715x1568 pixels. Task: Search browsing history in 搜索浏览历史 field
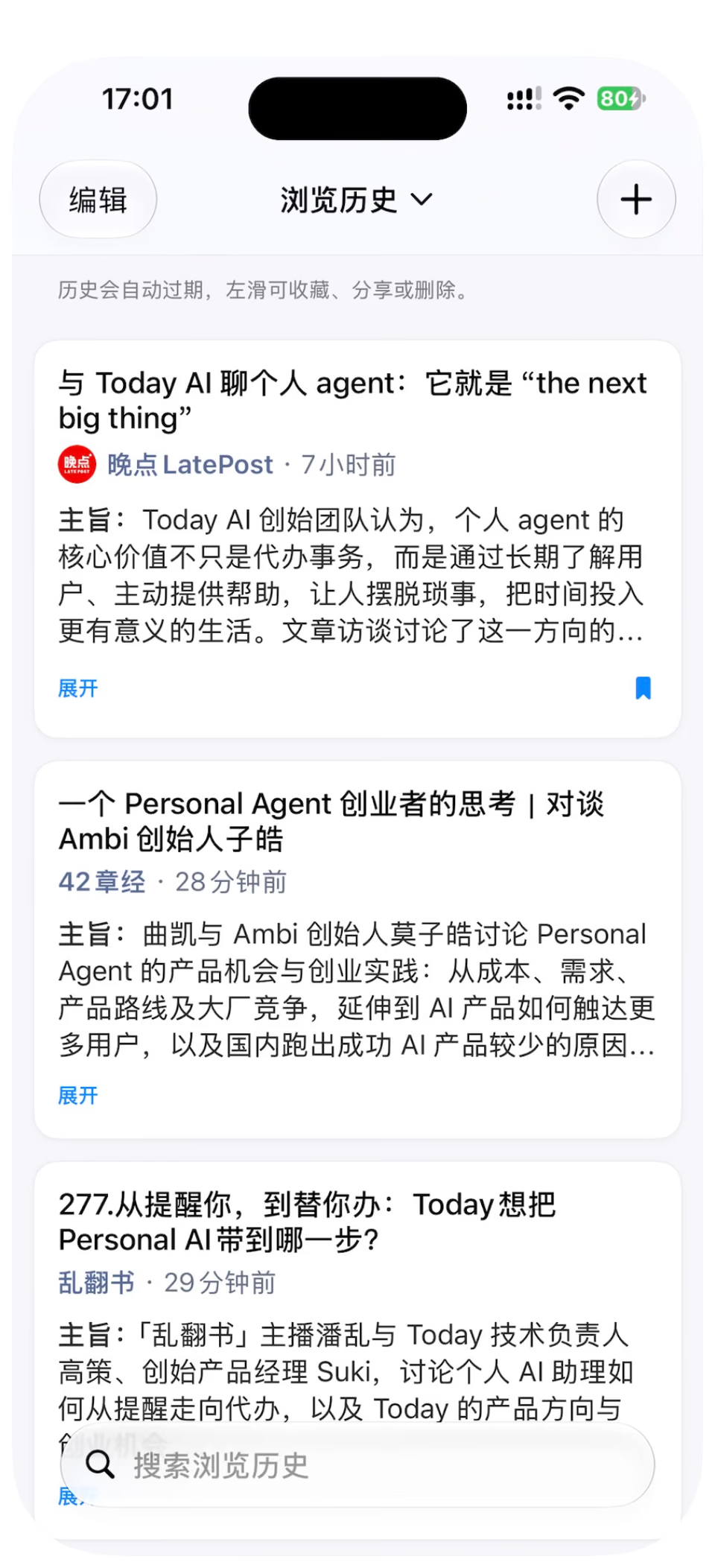[357, 1465]
